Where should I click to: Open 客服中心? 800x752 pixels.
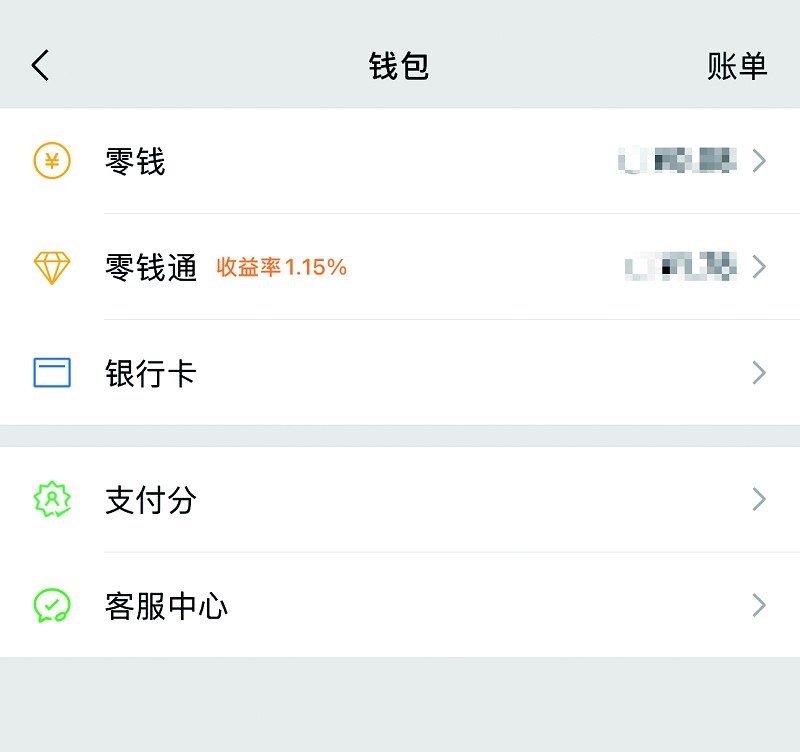click(x=400, y=605)
